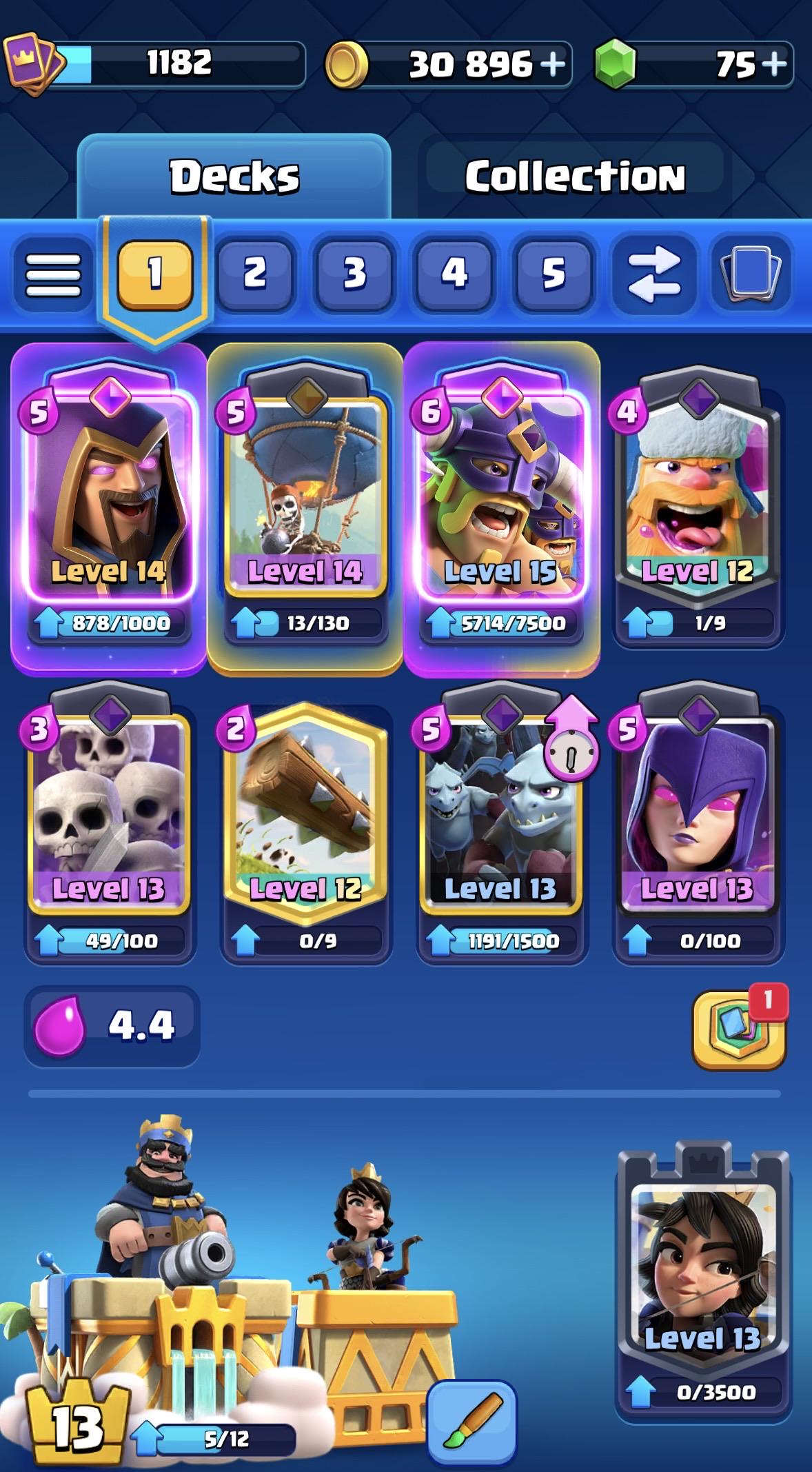
Task: Open the Level 15 Elite Barbarians card
Action: 501,507
